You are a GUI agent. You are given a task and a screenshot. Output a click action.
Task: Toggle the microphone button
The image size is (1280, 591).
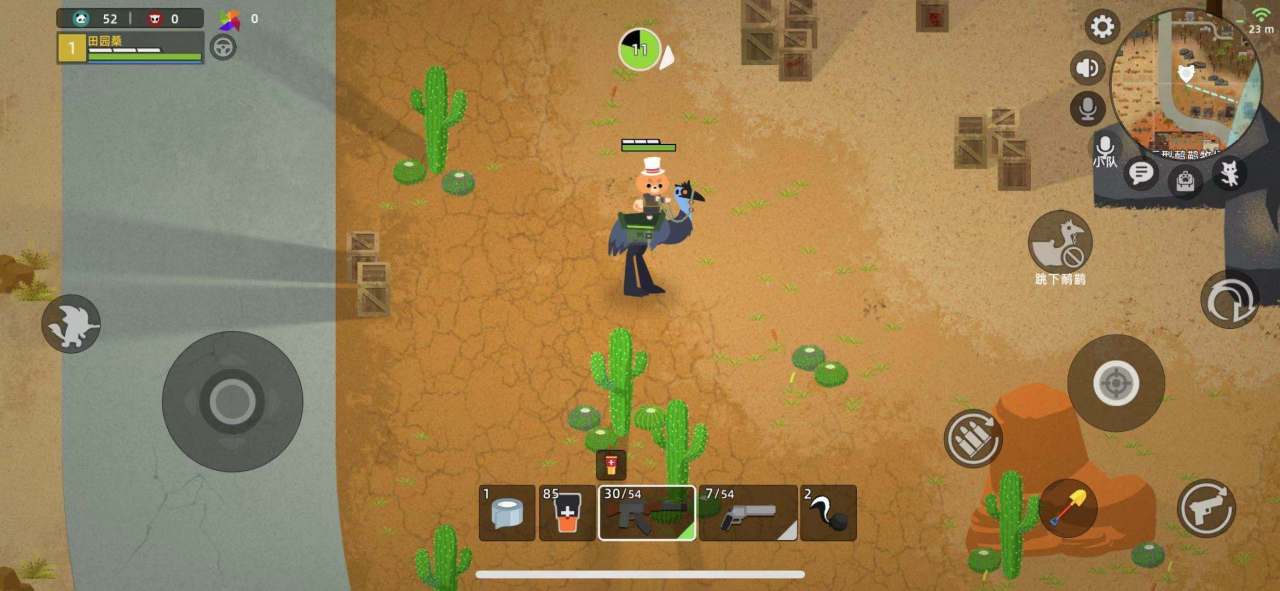tap(1087, 108)
